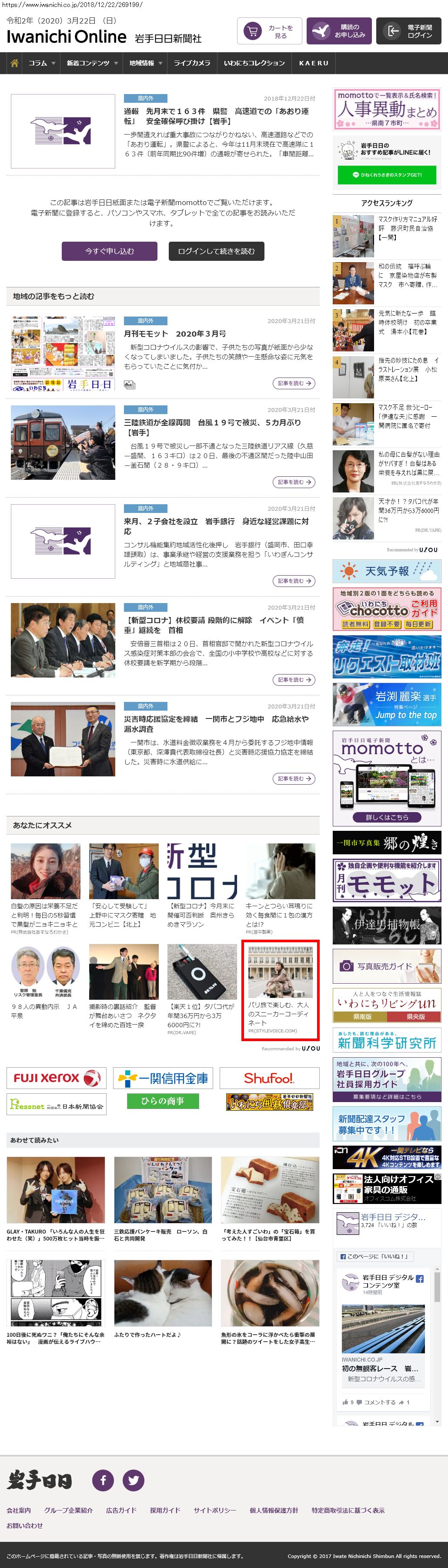The image size is (448, 1568).
Task: Tap 今すぐ申し込む button
Action: point(110,251)
